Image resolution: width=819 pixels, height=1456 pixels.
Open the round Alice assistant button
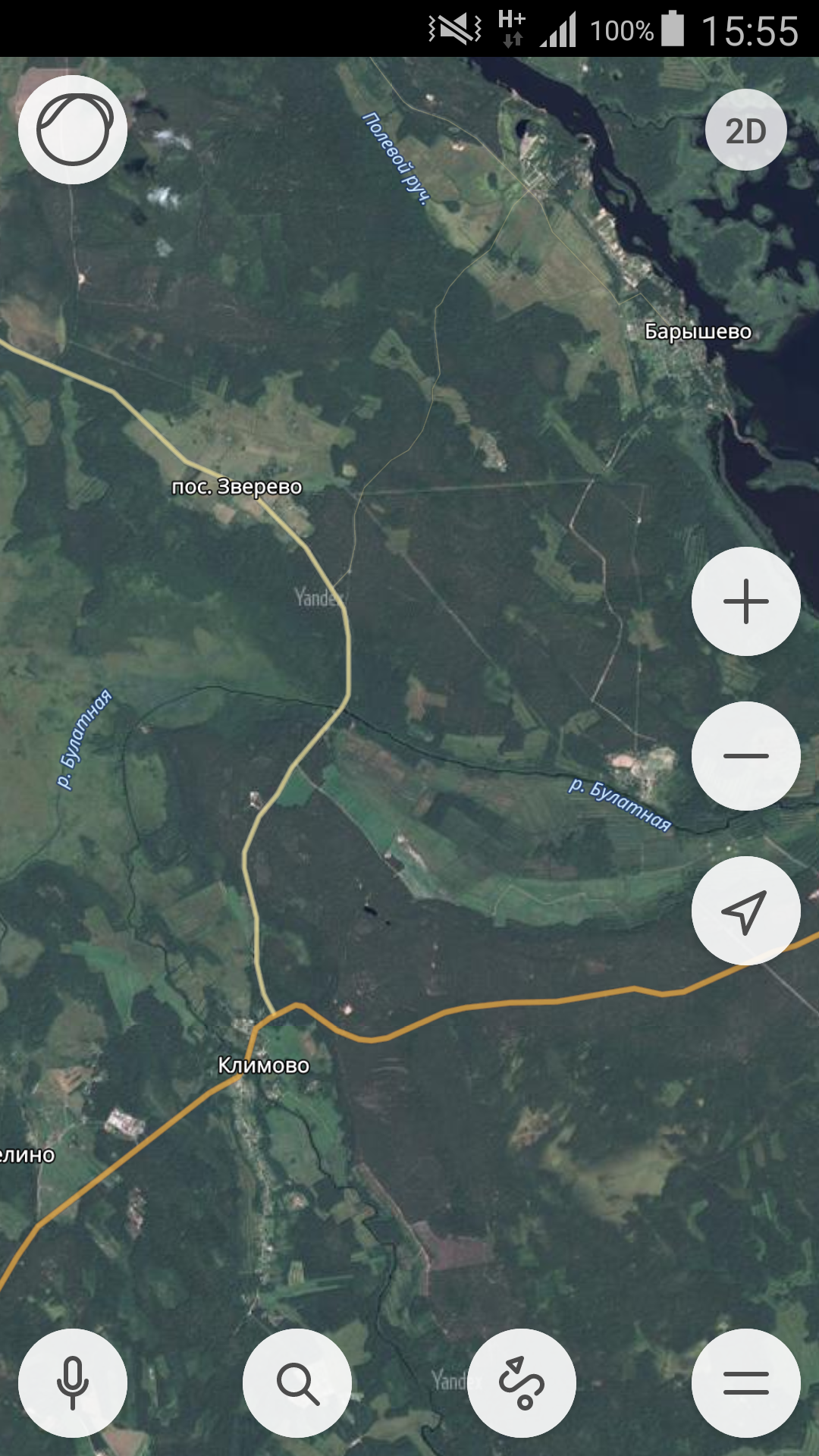73,130
